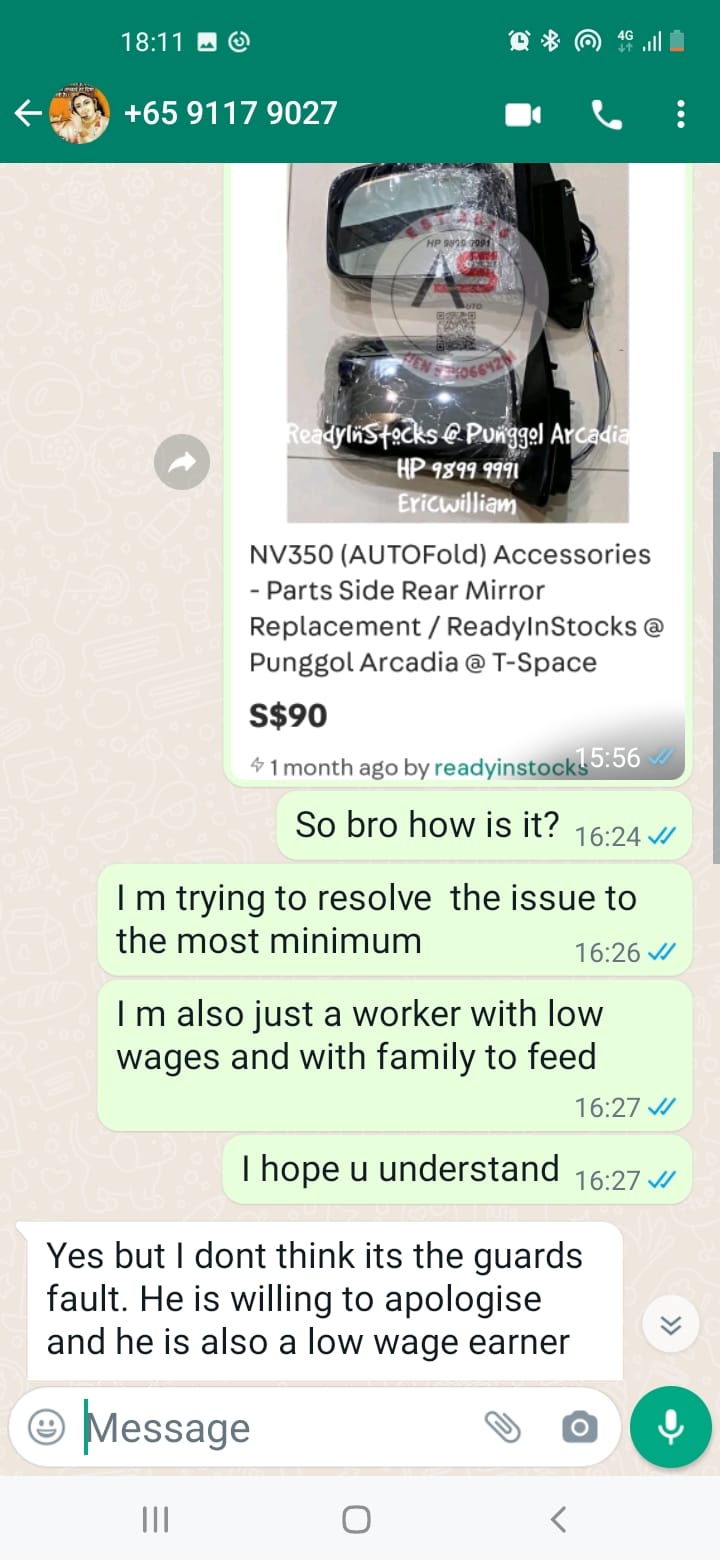Show recent apps
720x1560 pixels.
point(155,1520)
